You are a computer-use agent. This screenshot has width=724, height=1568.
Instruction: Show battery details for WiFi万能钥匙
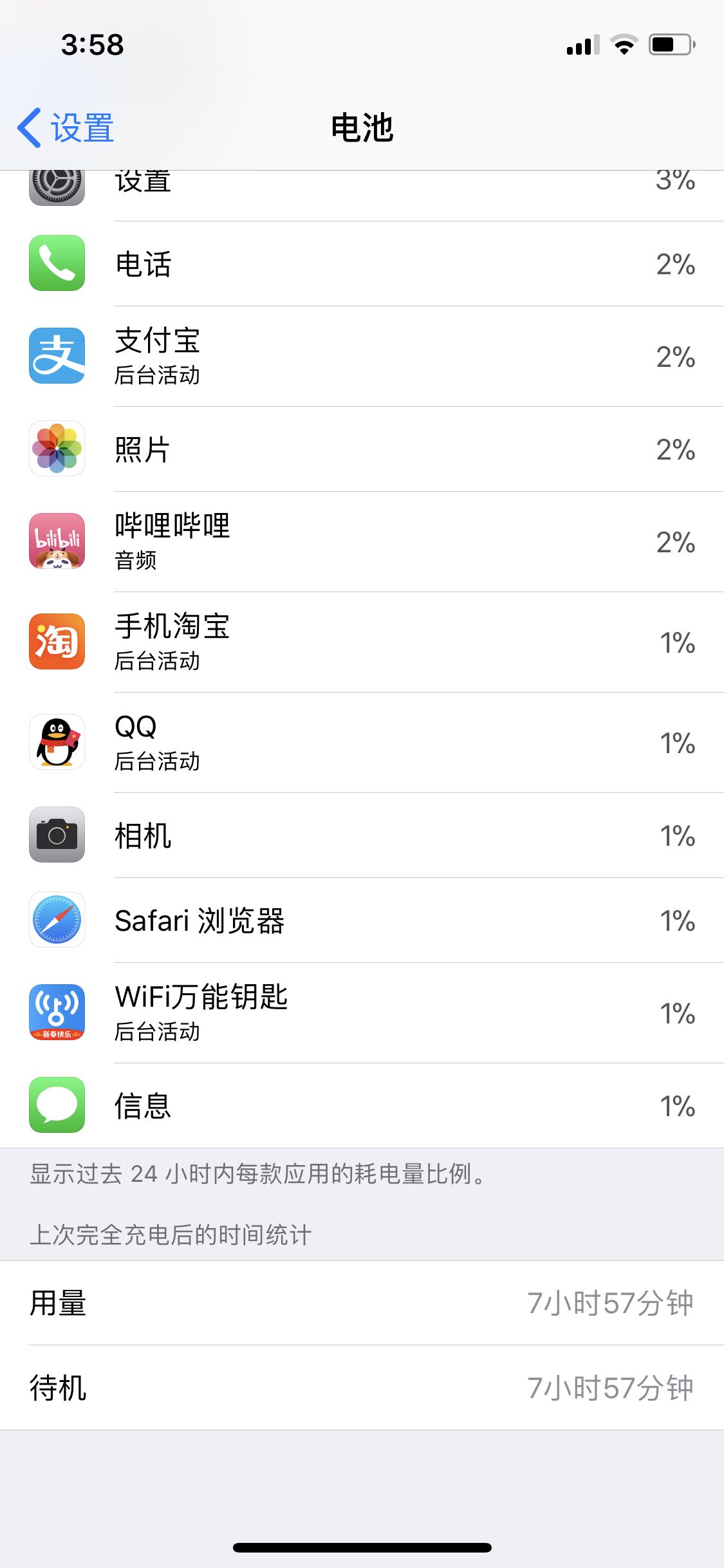[x=362, y=1013]
